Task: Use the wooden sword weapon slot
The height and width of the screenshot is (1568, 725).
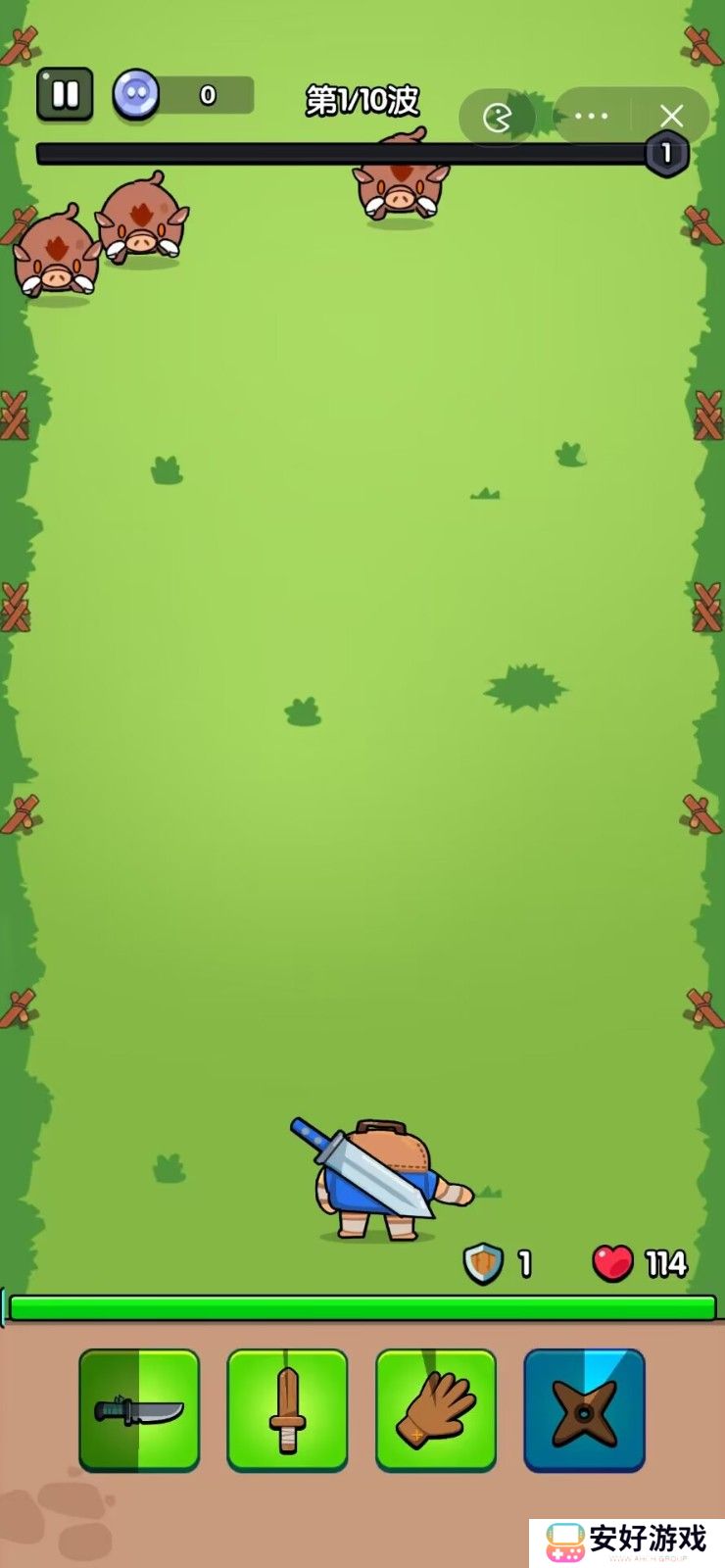Action: 287,1409
